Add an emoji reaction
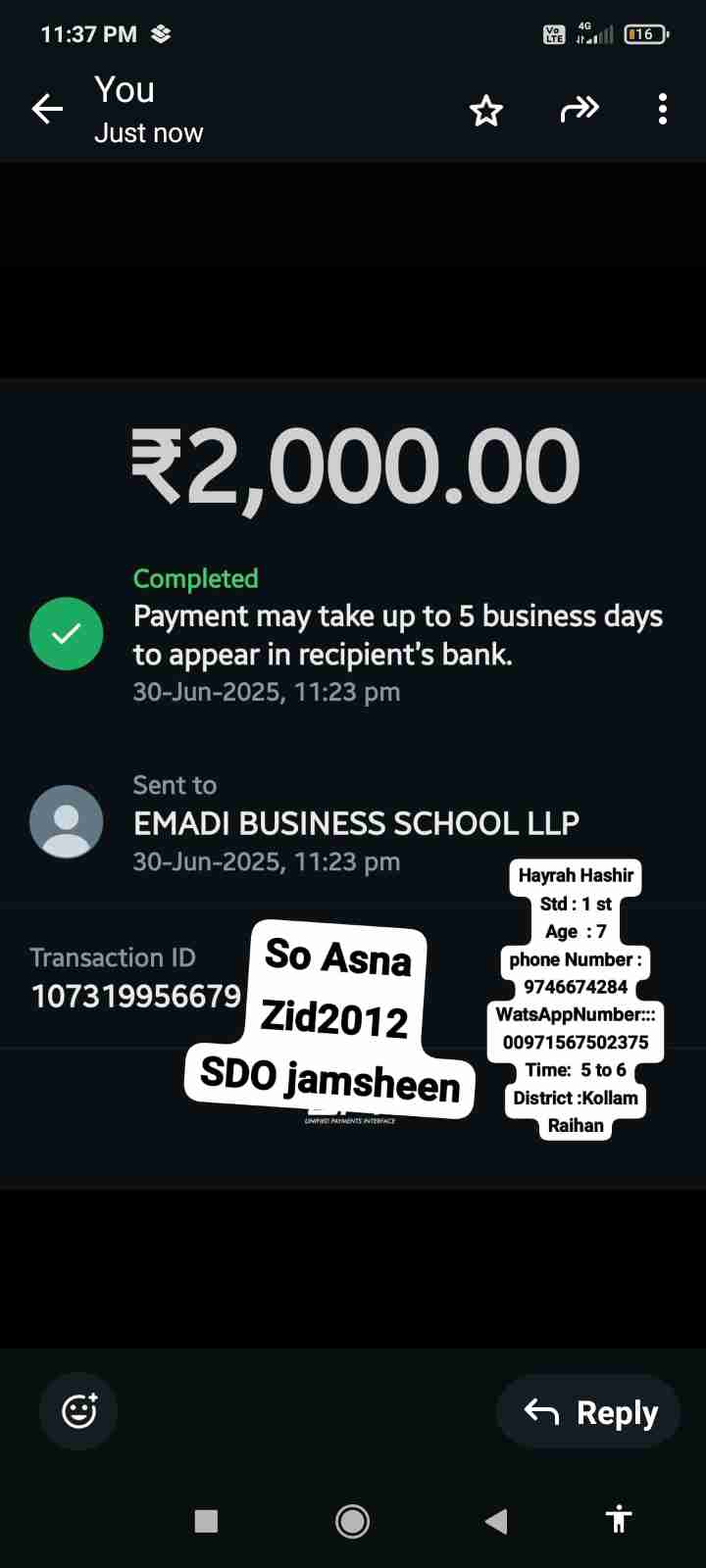 [x=78, y=1411]
